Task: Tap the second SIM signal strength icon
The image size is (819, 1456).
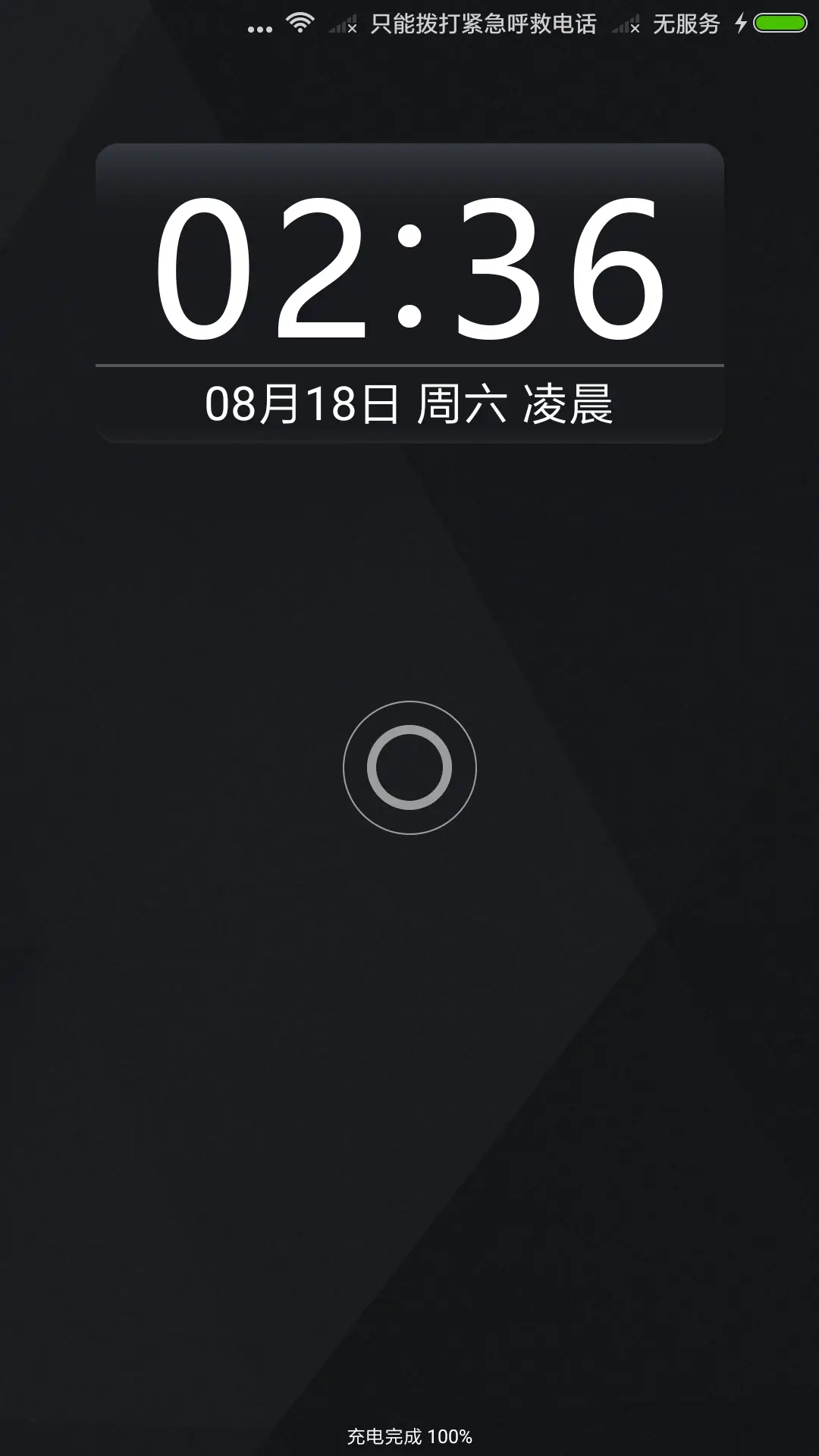Action: pyautogui.click(x=623, y=23)
